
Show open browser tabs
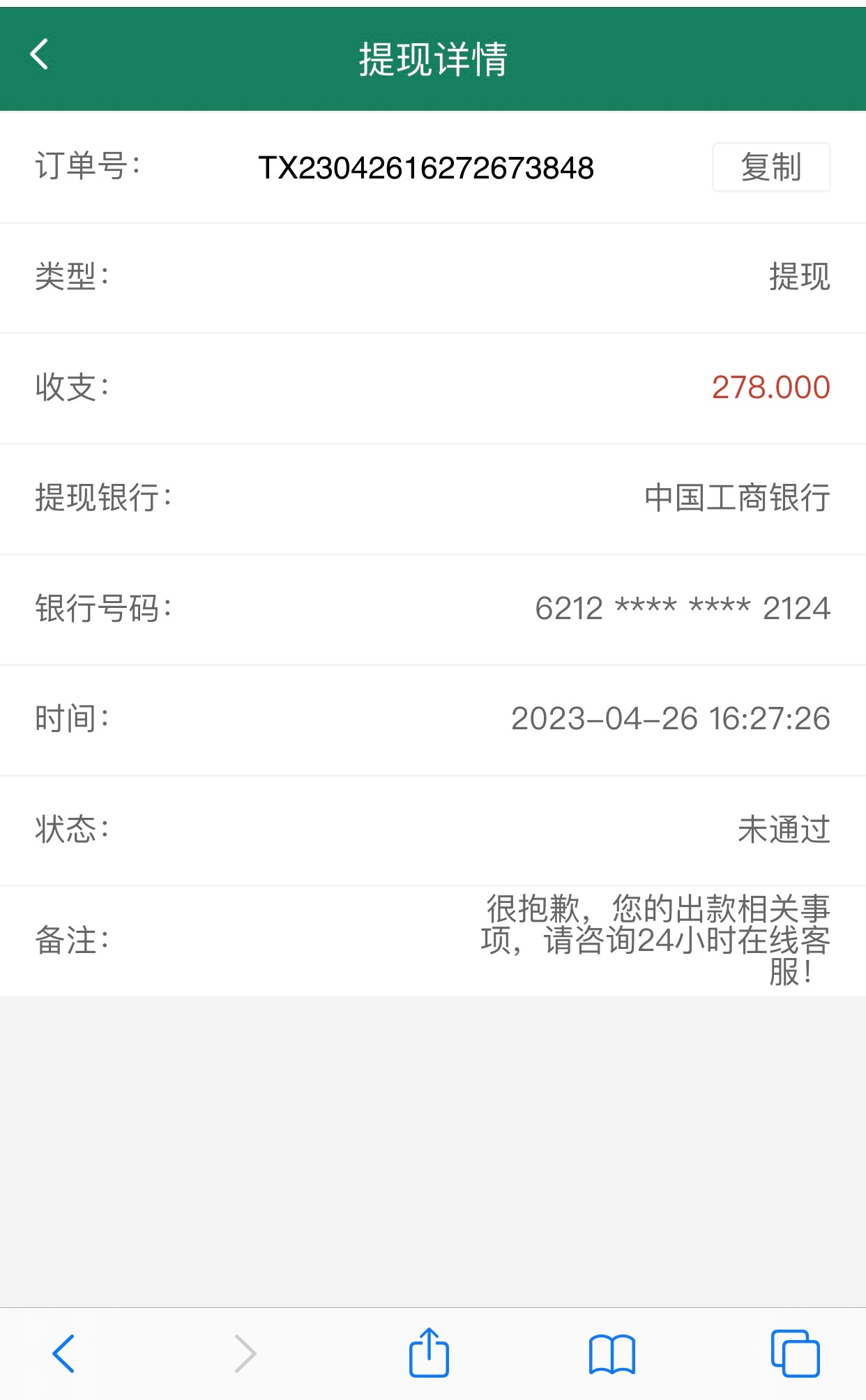click(x=795, y=1353)
